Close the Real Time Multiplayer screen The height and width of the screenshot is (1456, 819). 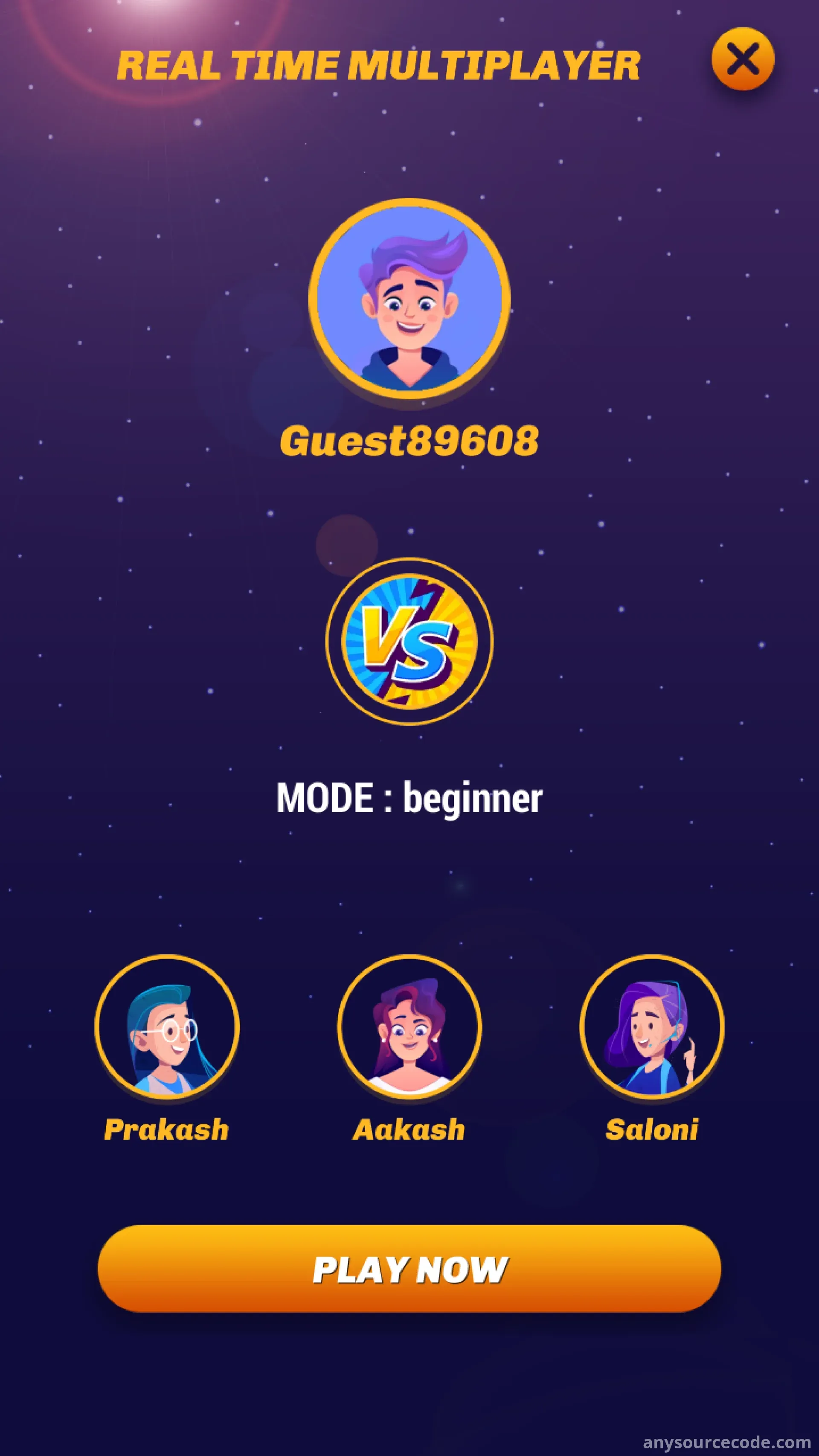click(743, 59)
